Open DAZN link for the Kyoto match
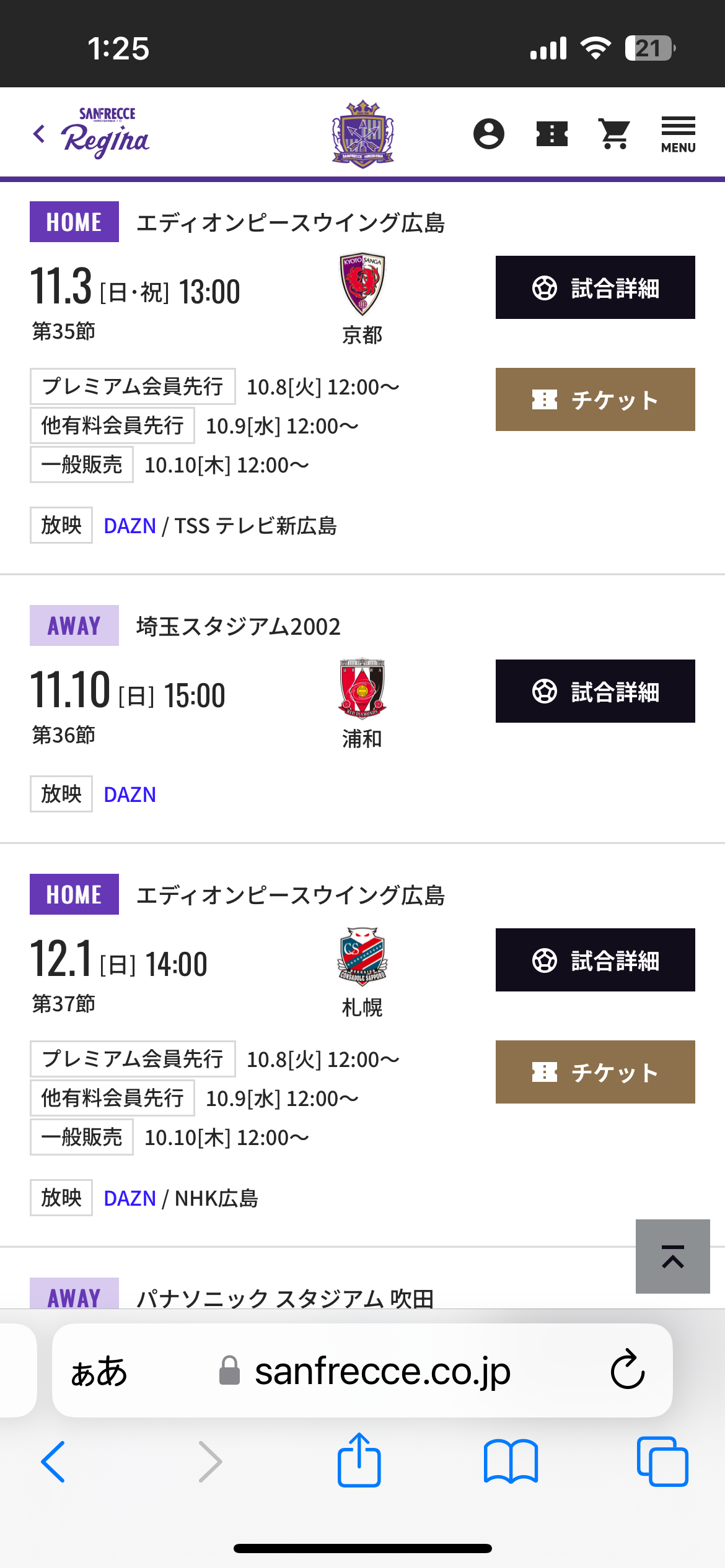This screenshot has width=725, height=1568. pyautogui.click(x=130, y=526)
